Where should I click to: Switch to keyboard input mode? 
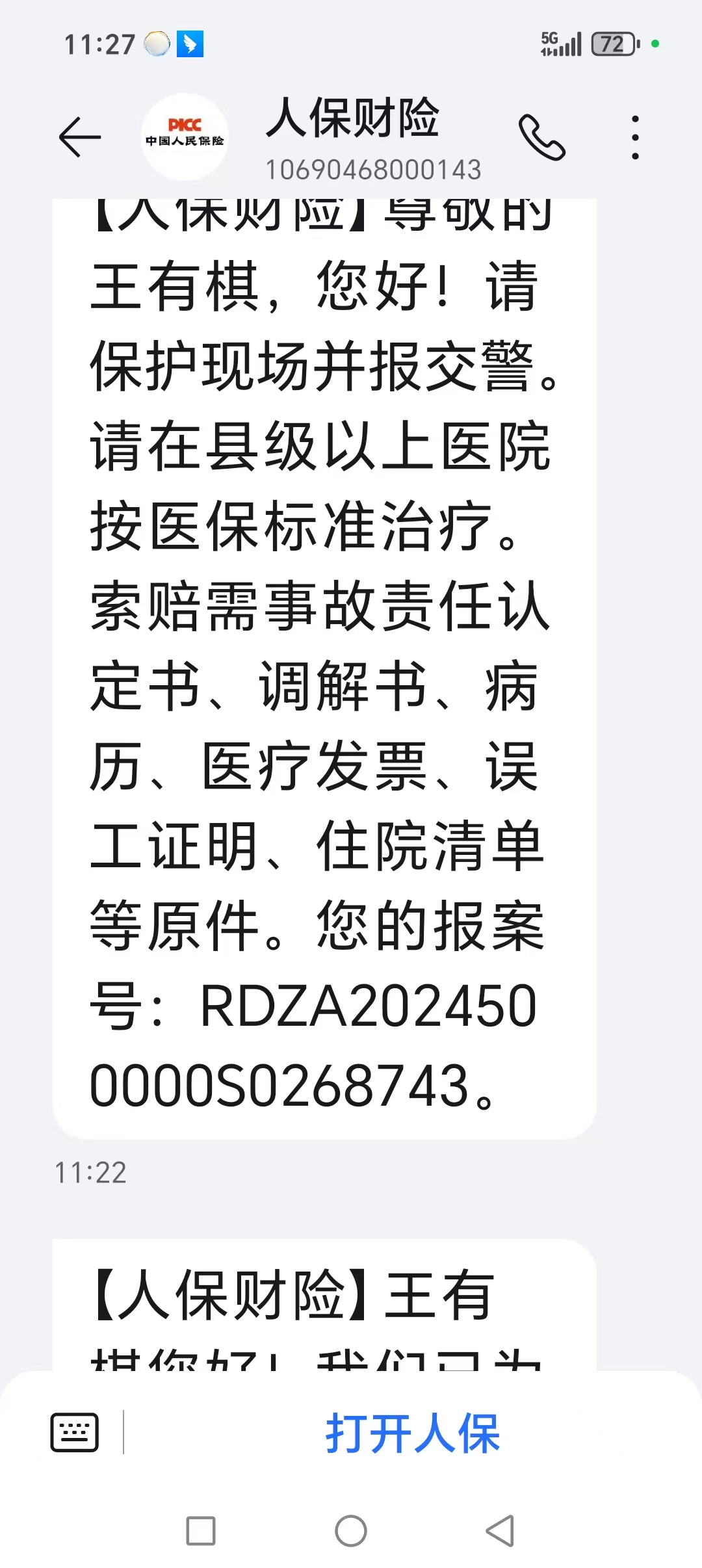click(75, 1431)
